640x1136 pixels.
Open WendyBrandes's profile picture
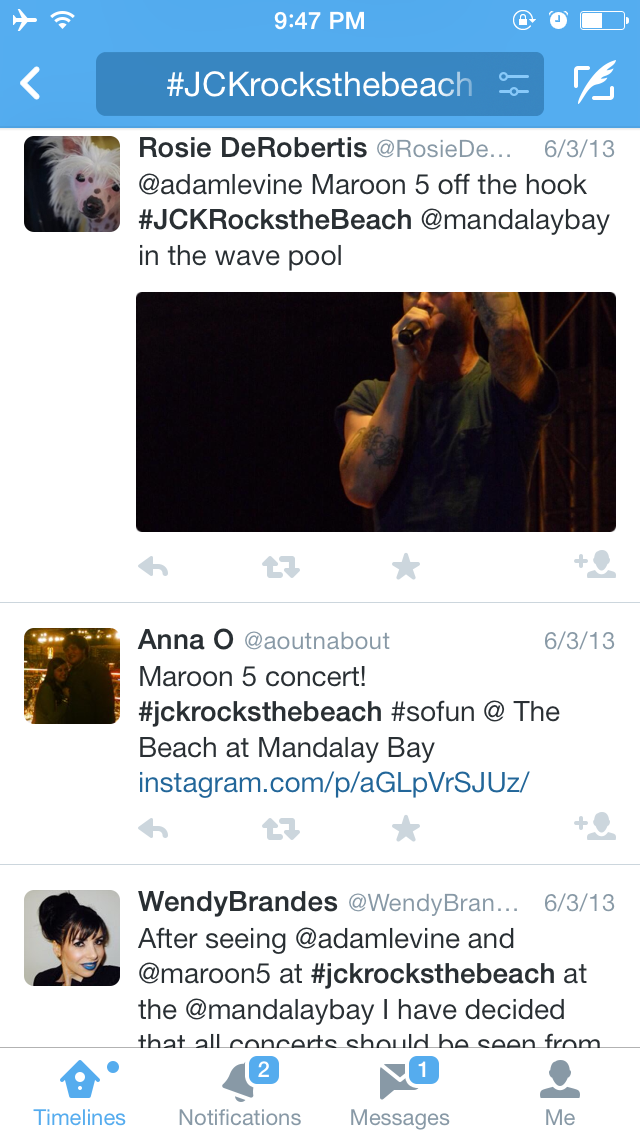[x=72, y=937]
